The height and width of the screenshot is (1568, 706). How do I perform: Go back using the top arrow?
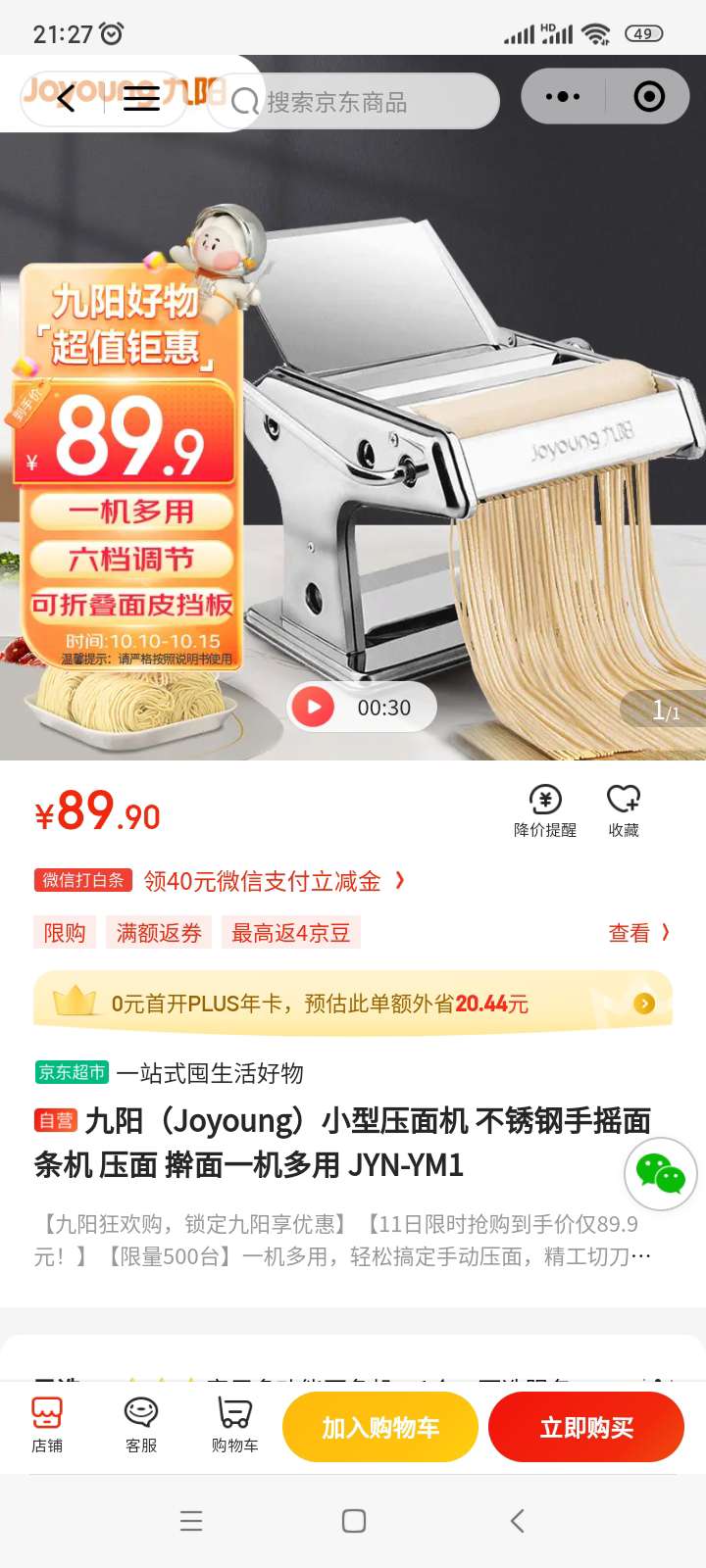[66, 98]
